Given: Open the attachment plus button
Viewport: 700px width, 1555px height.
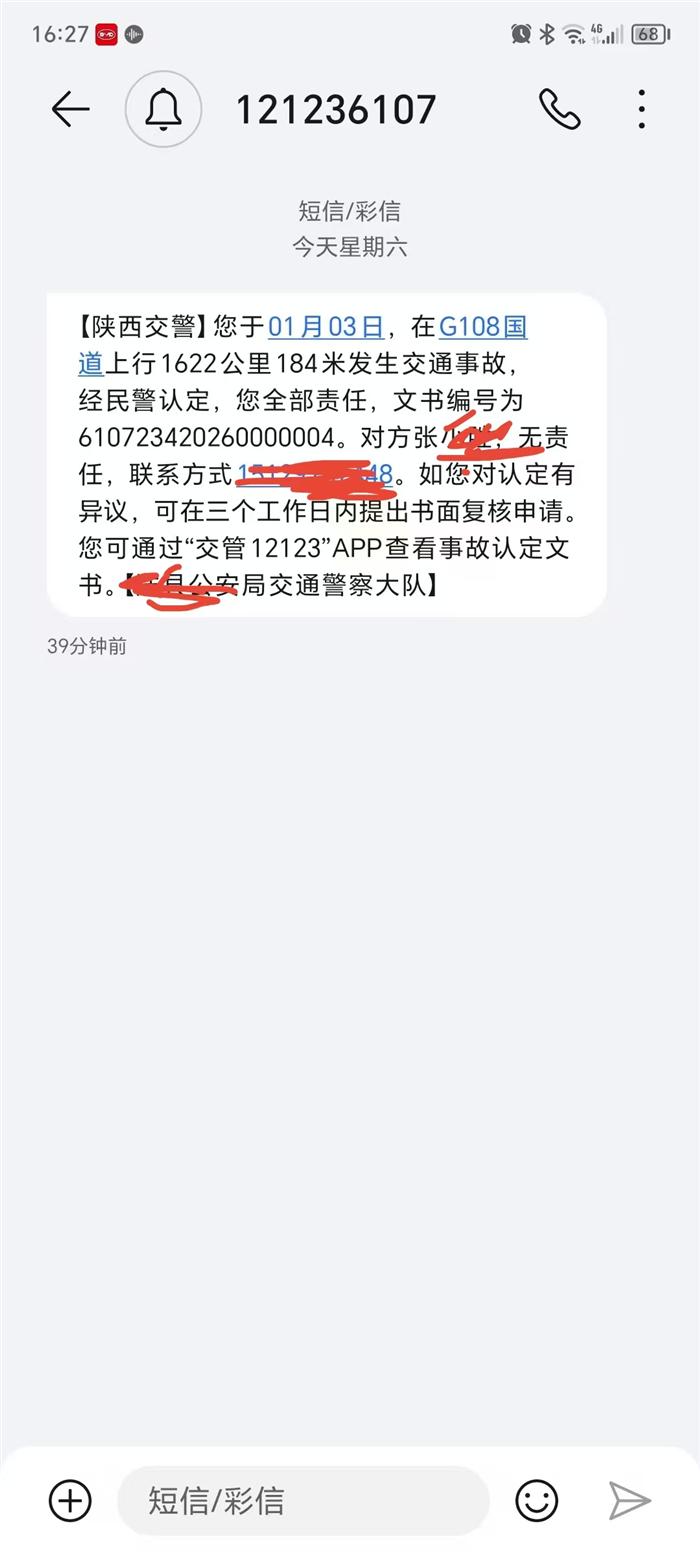Looking at the screenshot, I should (70, 1500).
